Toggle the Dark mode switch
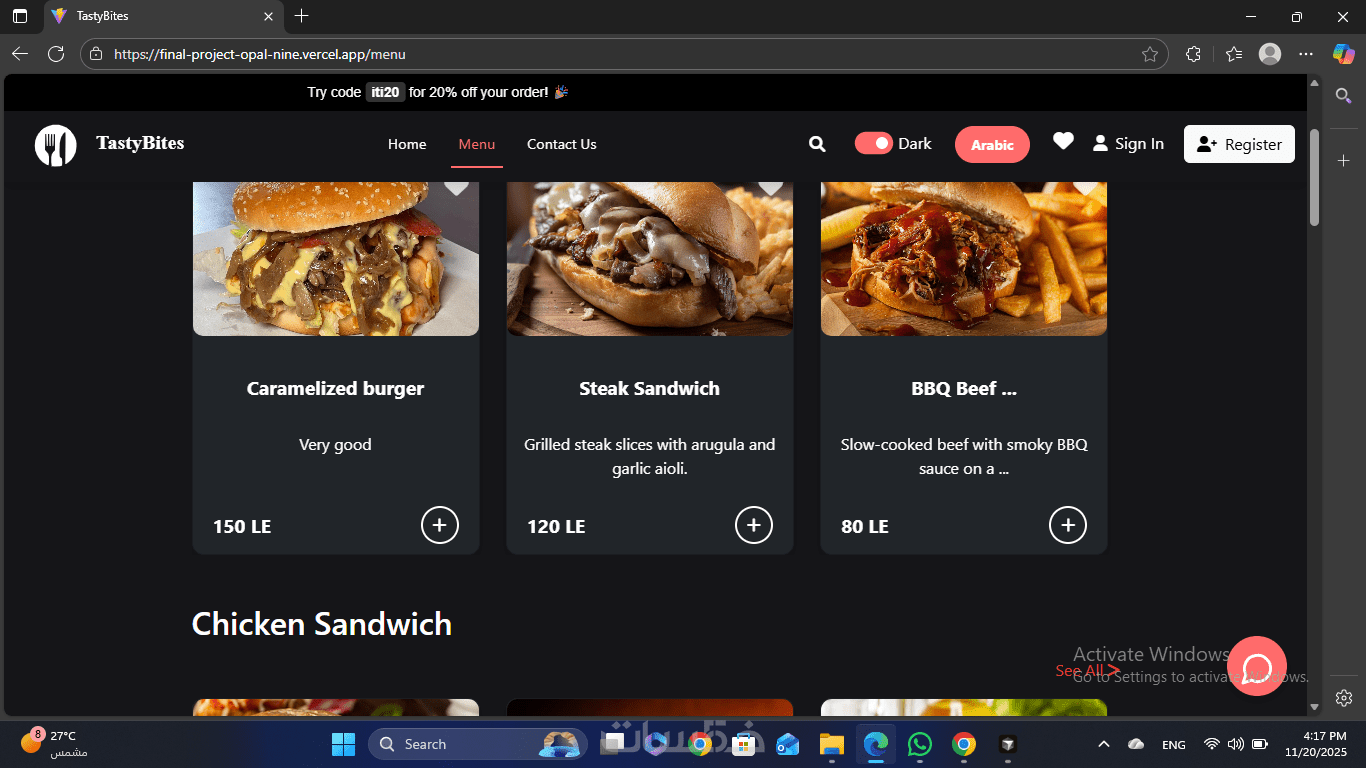1366x768 pixels. (x=873, y=144)
